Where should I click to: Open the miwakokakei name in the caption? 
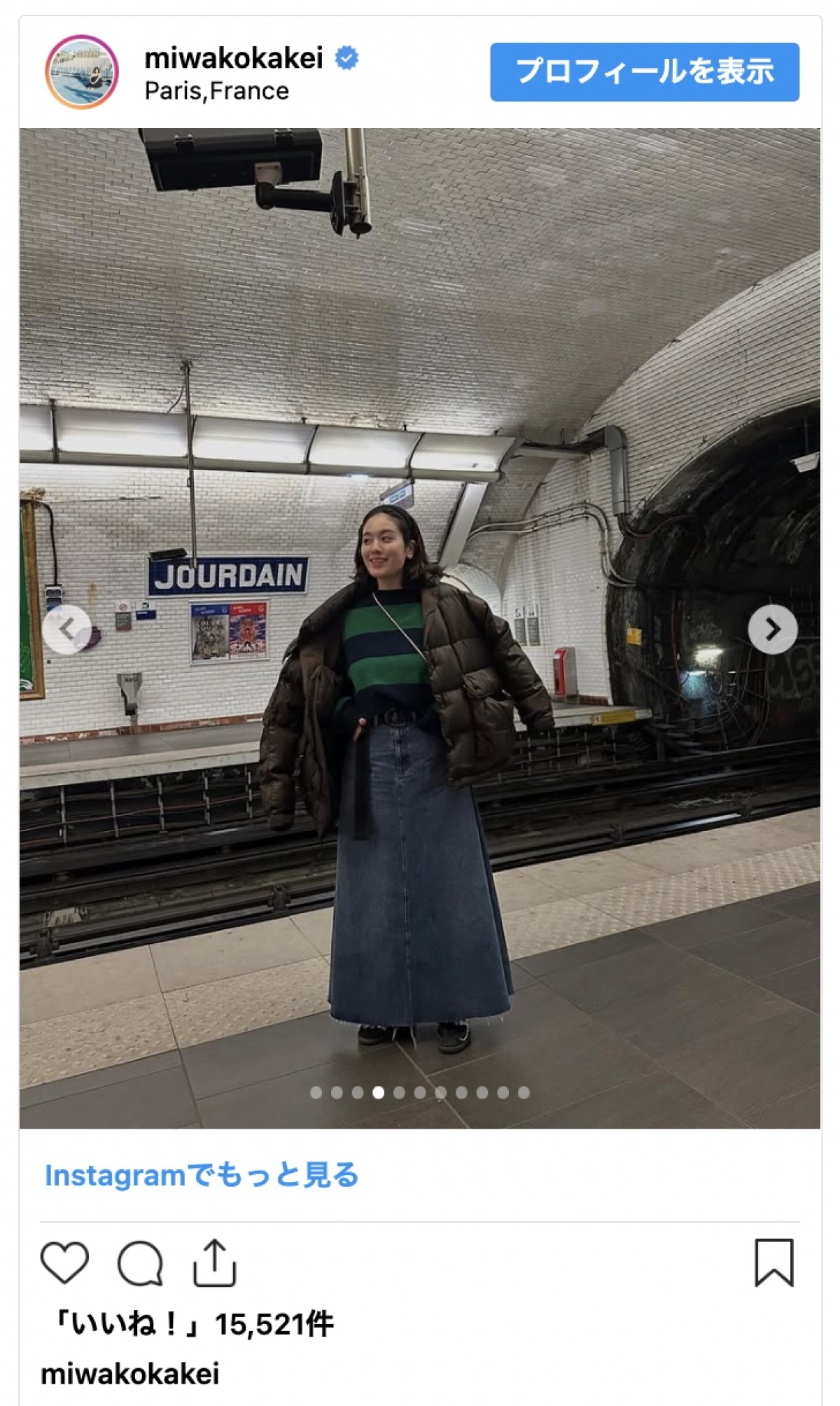tap(130, 1374)
